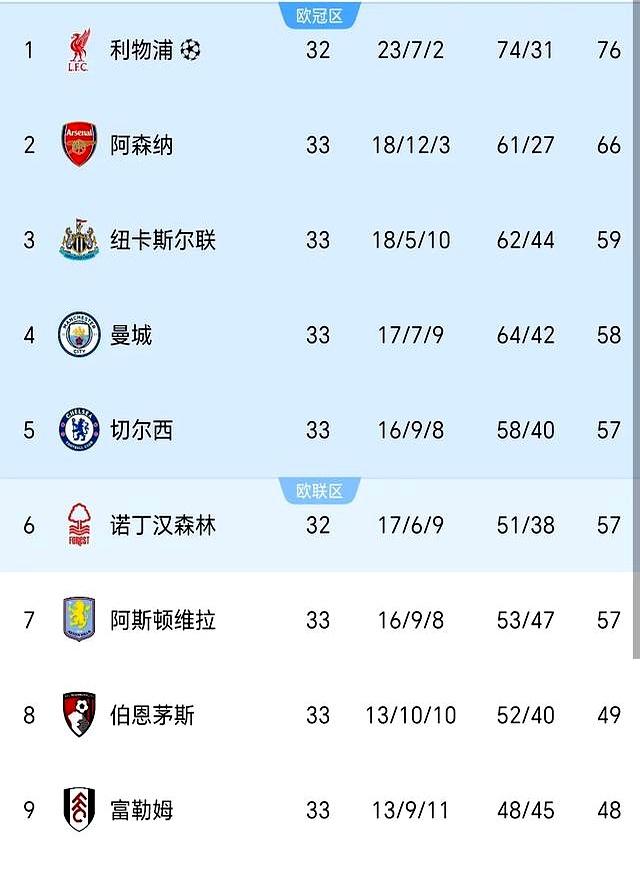Open the 阿森纳 team row
The image size is (640, 878).
click(x=141, y=145)
